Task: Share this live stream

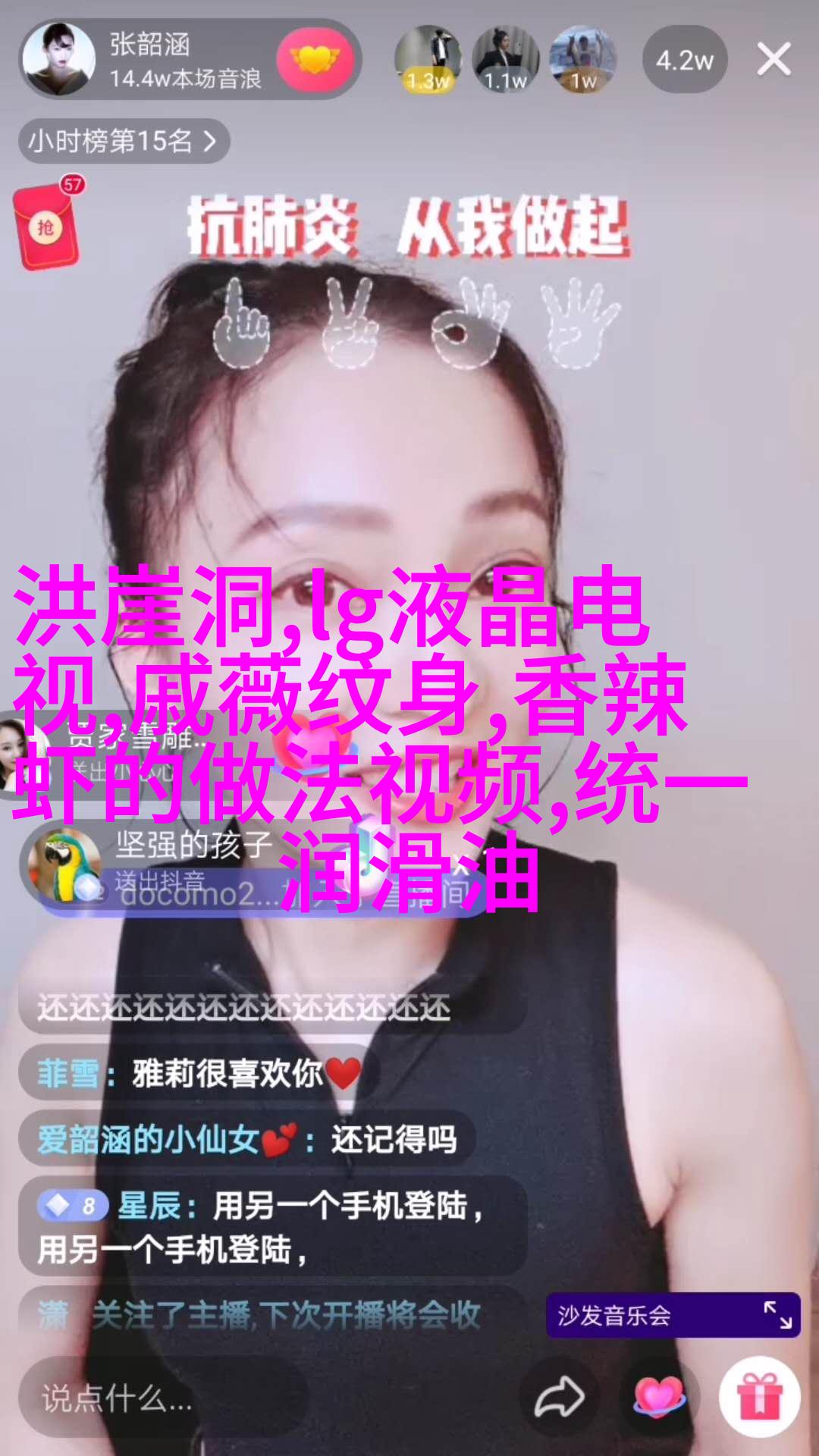Action: coord(559,1398)
